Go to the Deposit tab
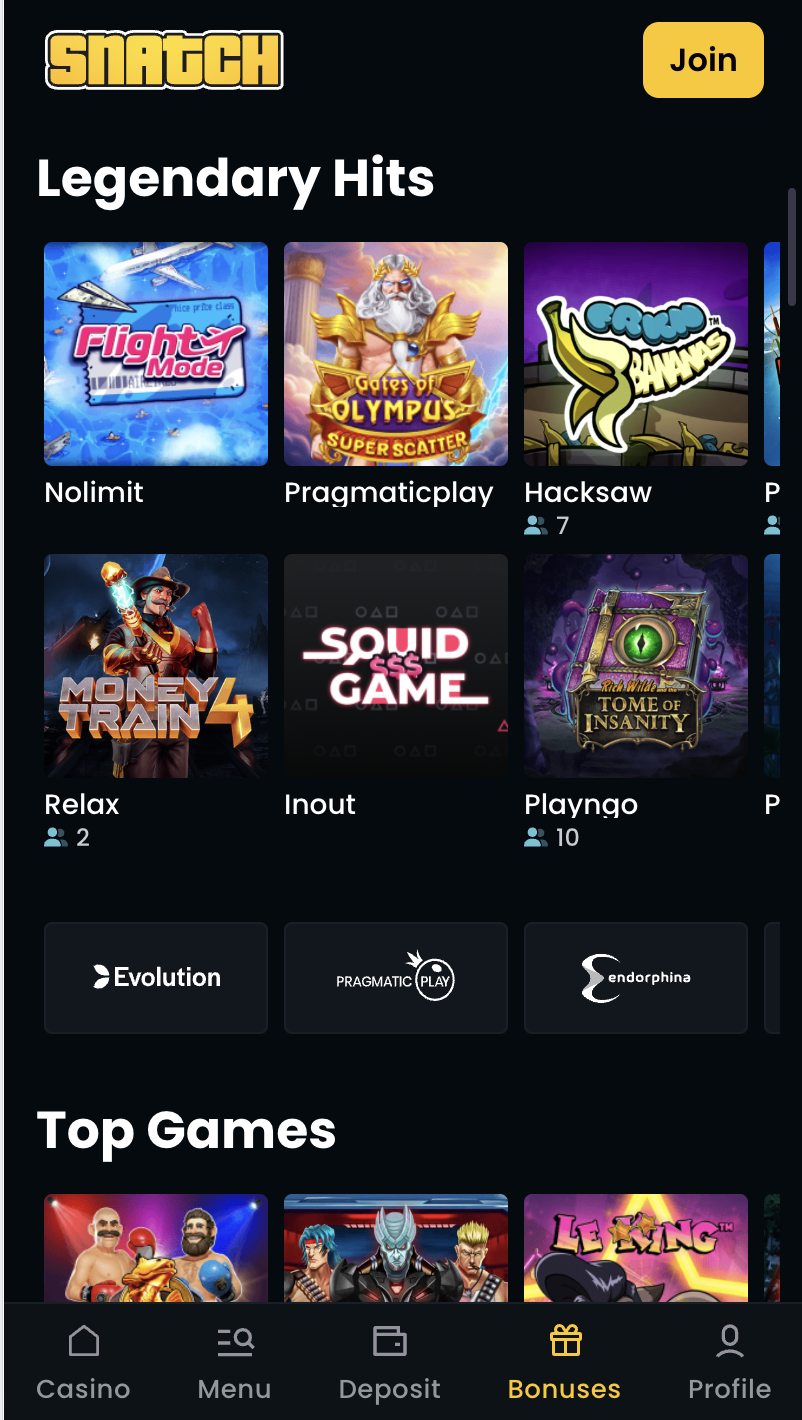The height and width of the screenshot is (1420, 802). coord(390,1362)
